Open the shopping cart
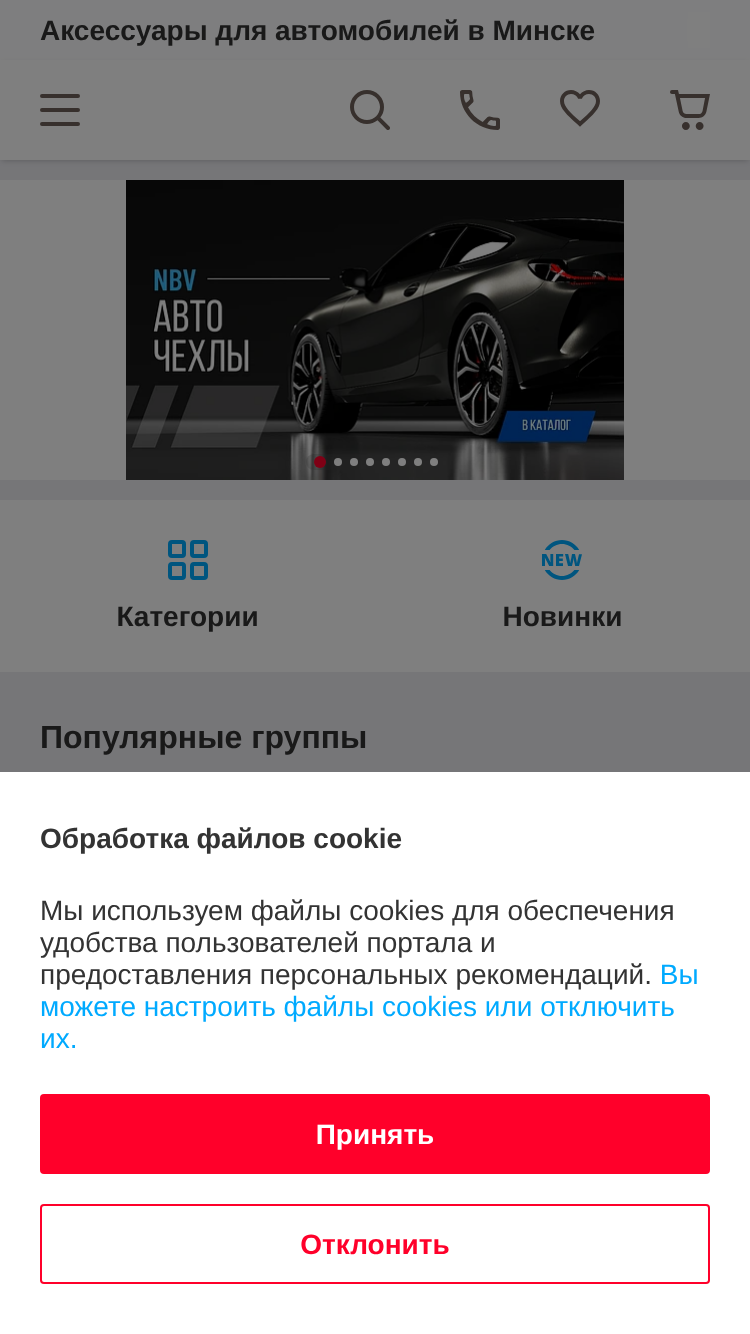This screenshot has height=1334, width=750. (690, 110)
